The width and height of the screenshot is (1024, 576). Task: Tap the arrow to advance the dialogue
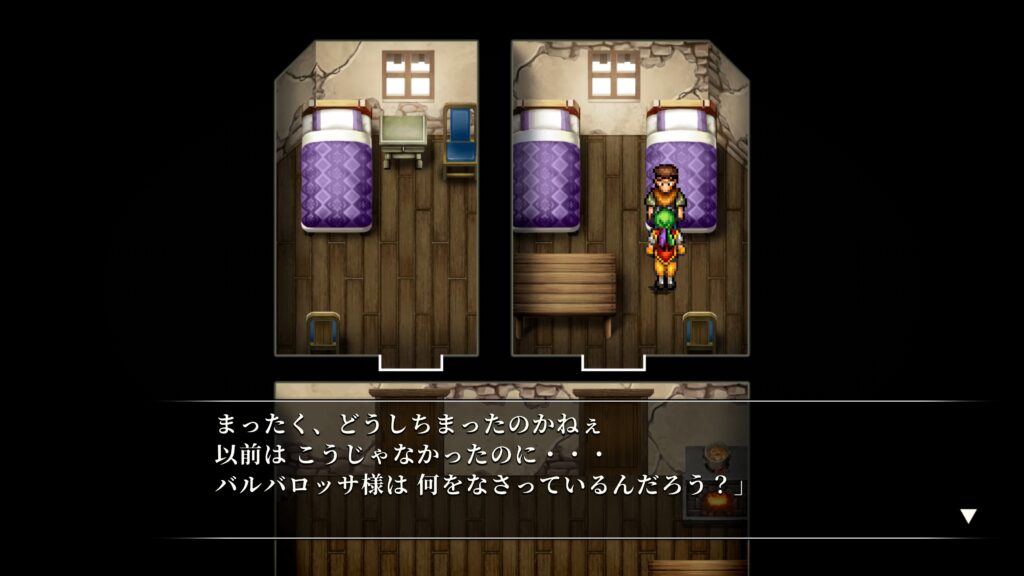967,516
